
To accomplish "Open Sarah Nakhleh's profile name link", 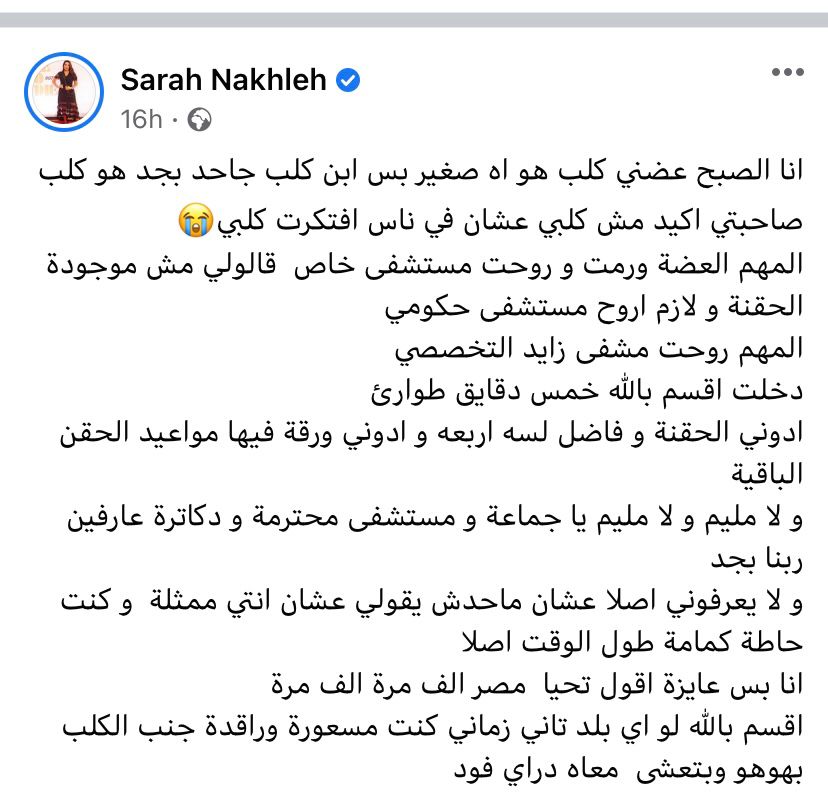I will [x=228, y=79].
